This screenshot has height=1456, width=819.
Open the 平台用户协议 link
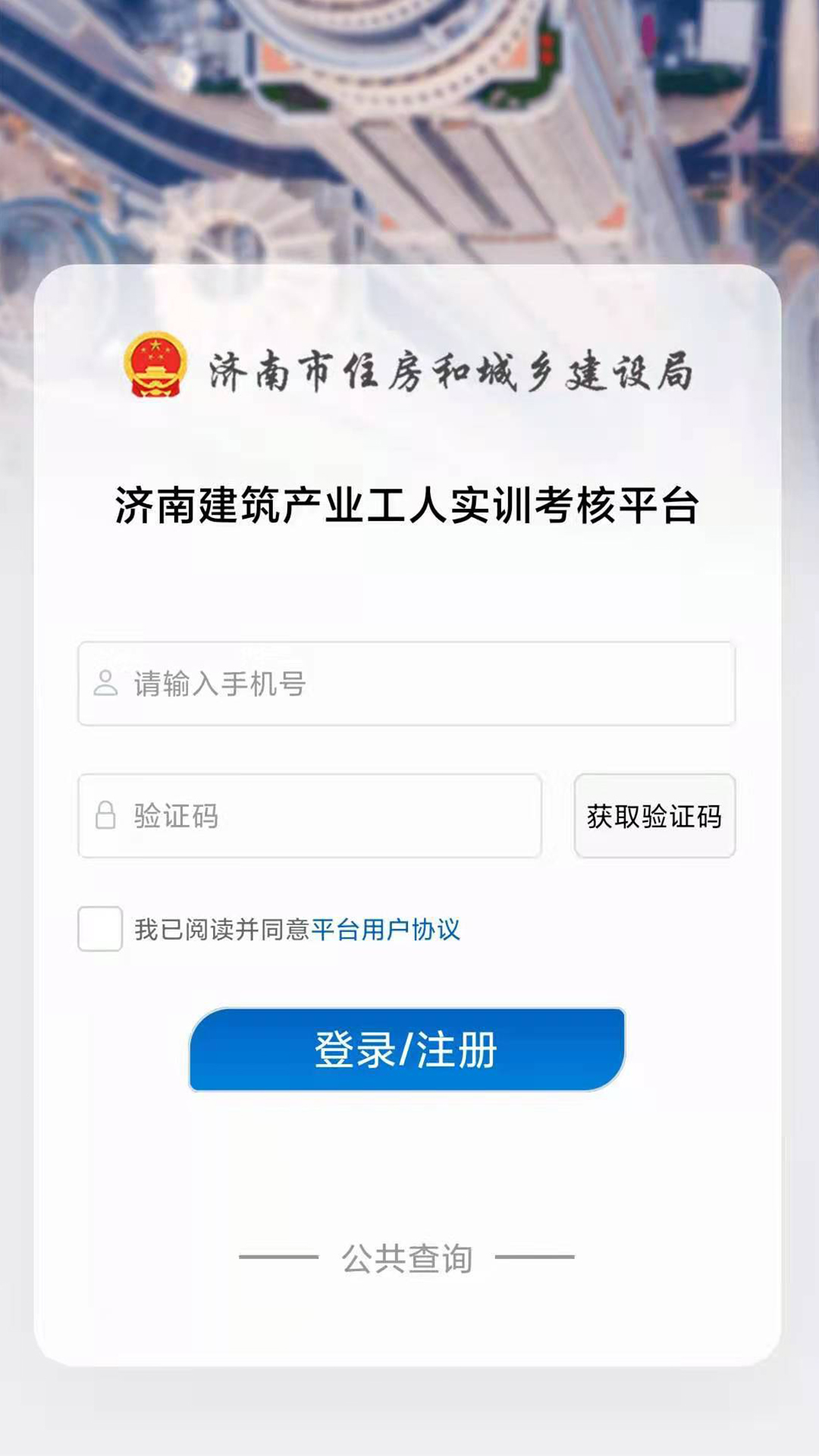(385, 930)
